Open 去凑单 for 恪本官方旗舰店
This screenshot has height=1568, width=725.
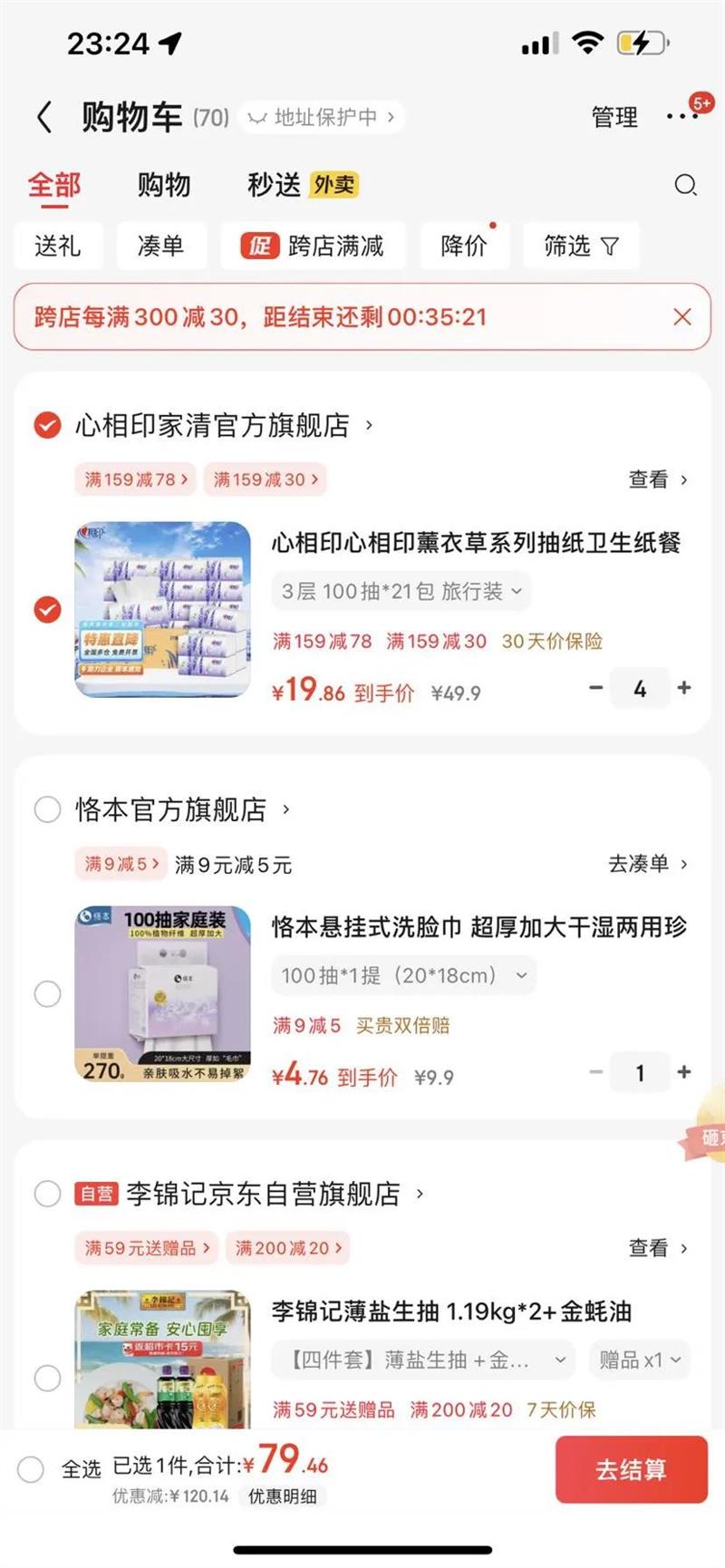point(648,864)
